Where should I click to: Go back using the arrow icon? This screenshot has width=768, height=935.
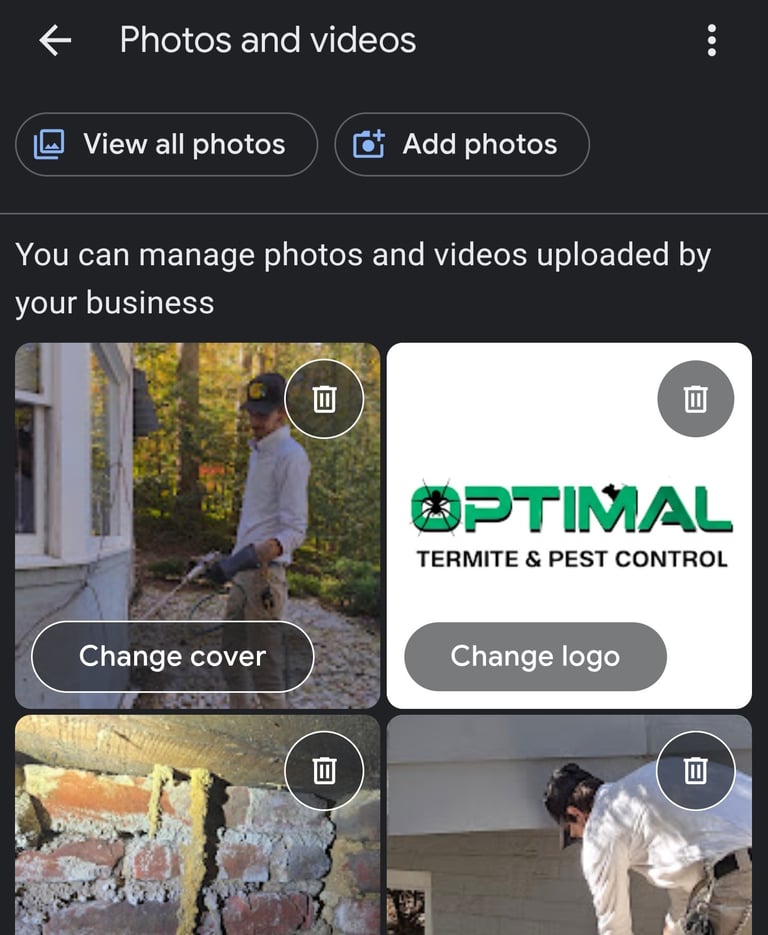[55, 41]
